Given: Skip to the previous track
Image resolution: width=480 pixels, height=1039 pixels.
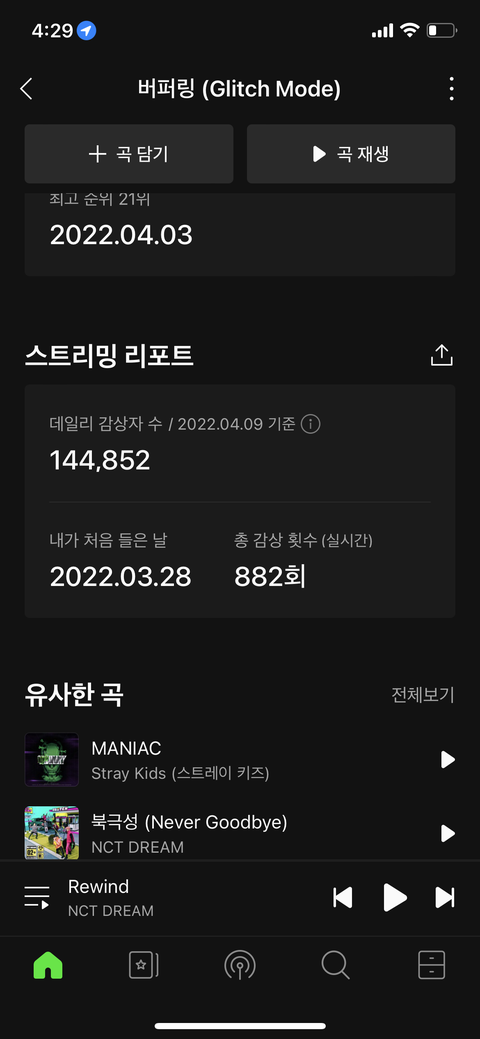Looking at the screenshot, I should [343, 897].
